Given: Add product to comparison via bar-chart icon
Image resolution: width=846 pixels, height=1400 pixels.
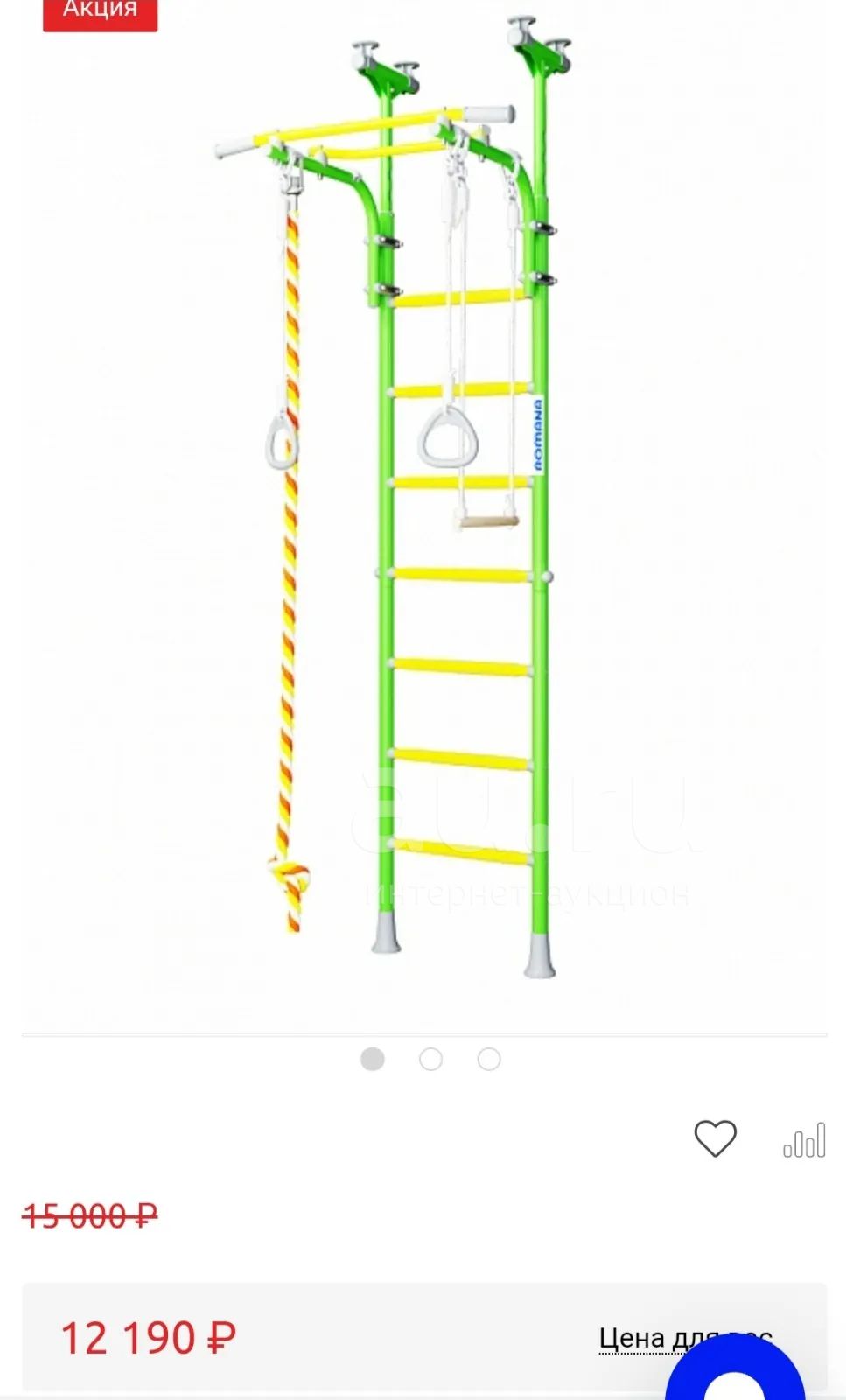Looking at the screenshot, I should pyautogui.click(x=804, y=1140).
